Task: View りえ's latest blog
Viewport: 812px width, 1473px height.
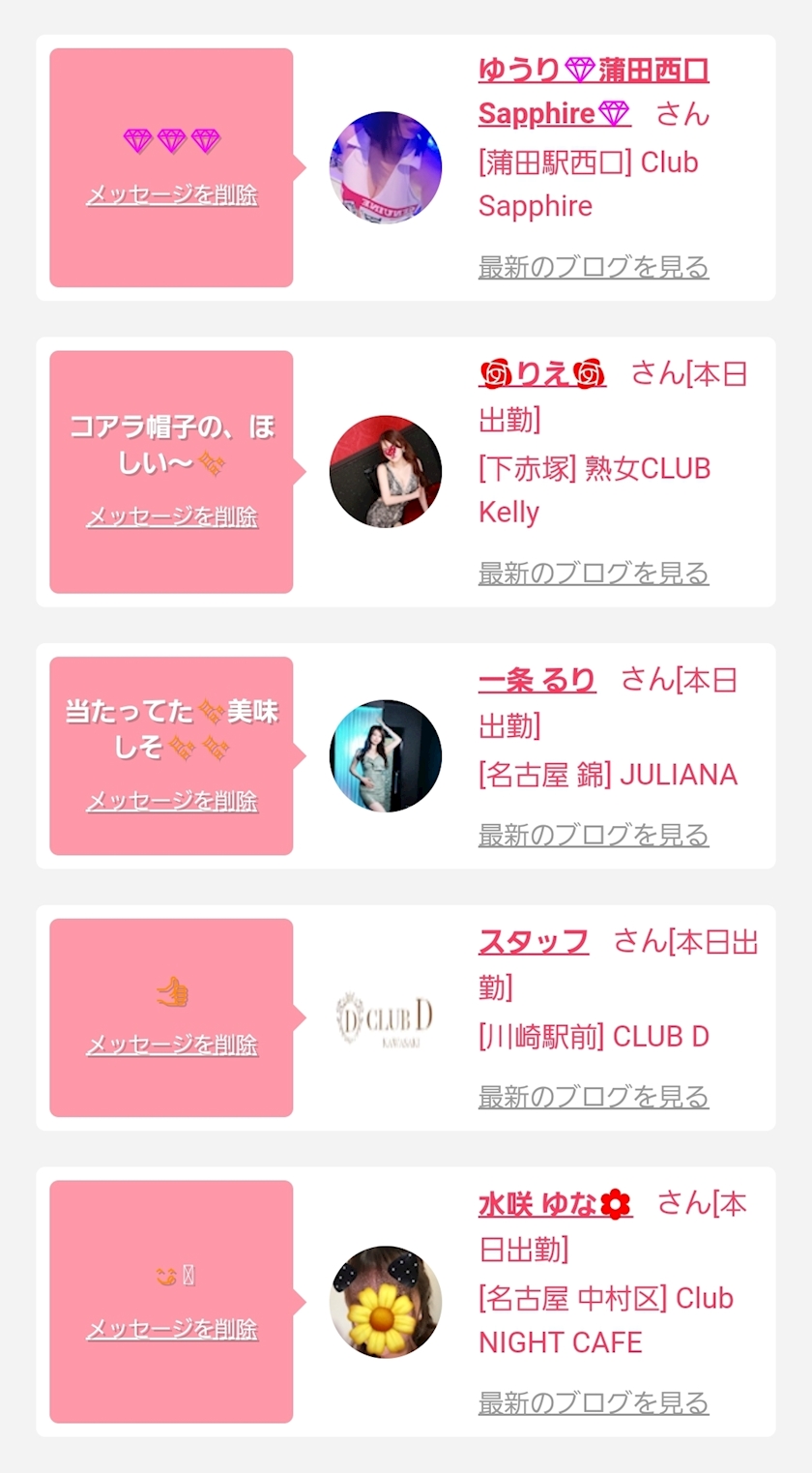Action: click(594, 573)
